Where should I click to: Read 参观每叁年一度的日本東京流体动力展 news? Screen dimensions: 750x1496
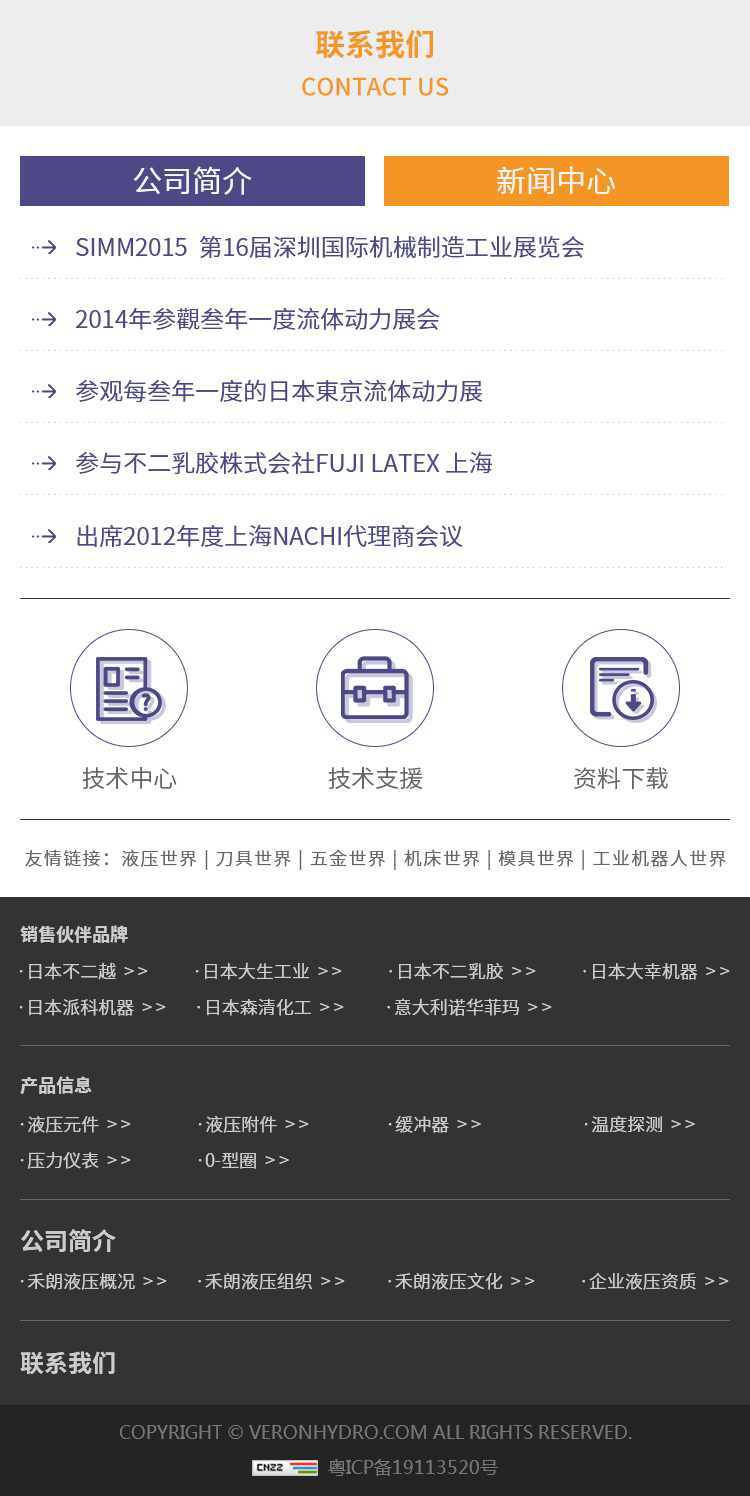pos(279,391)
